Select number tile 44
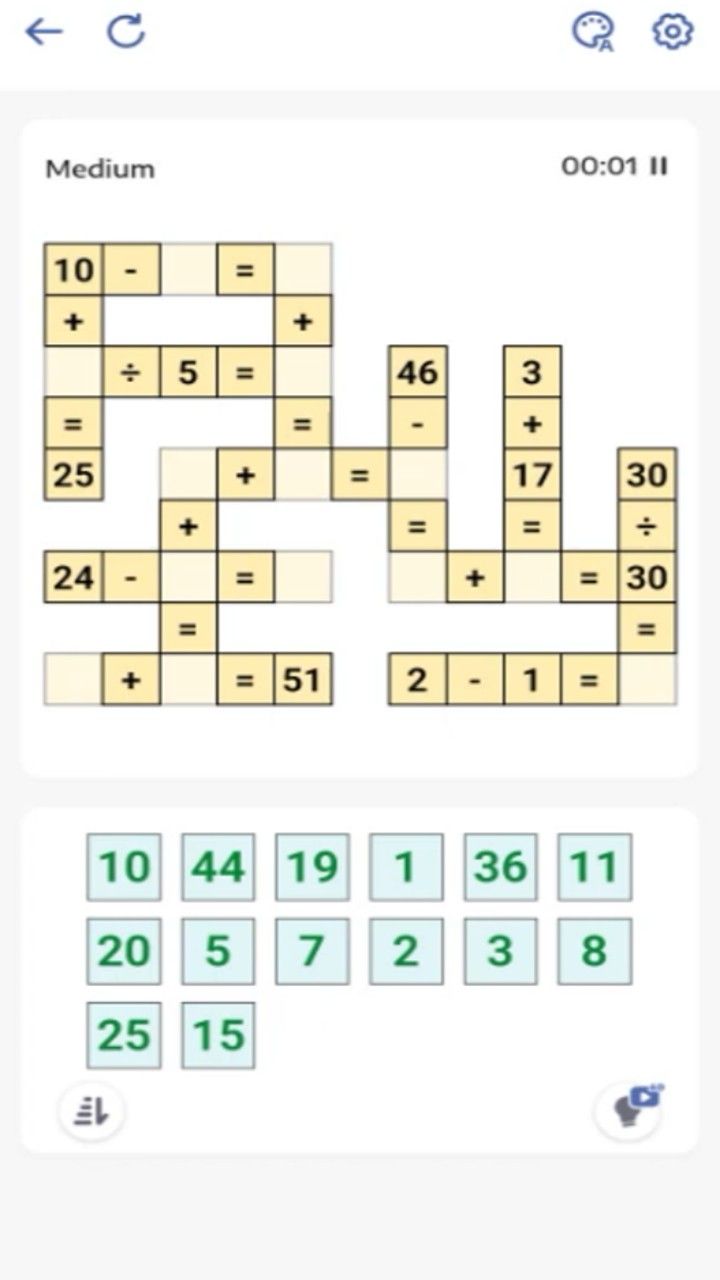Screen dimensions: 720x1280 pos(218,867)
